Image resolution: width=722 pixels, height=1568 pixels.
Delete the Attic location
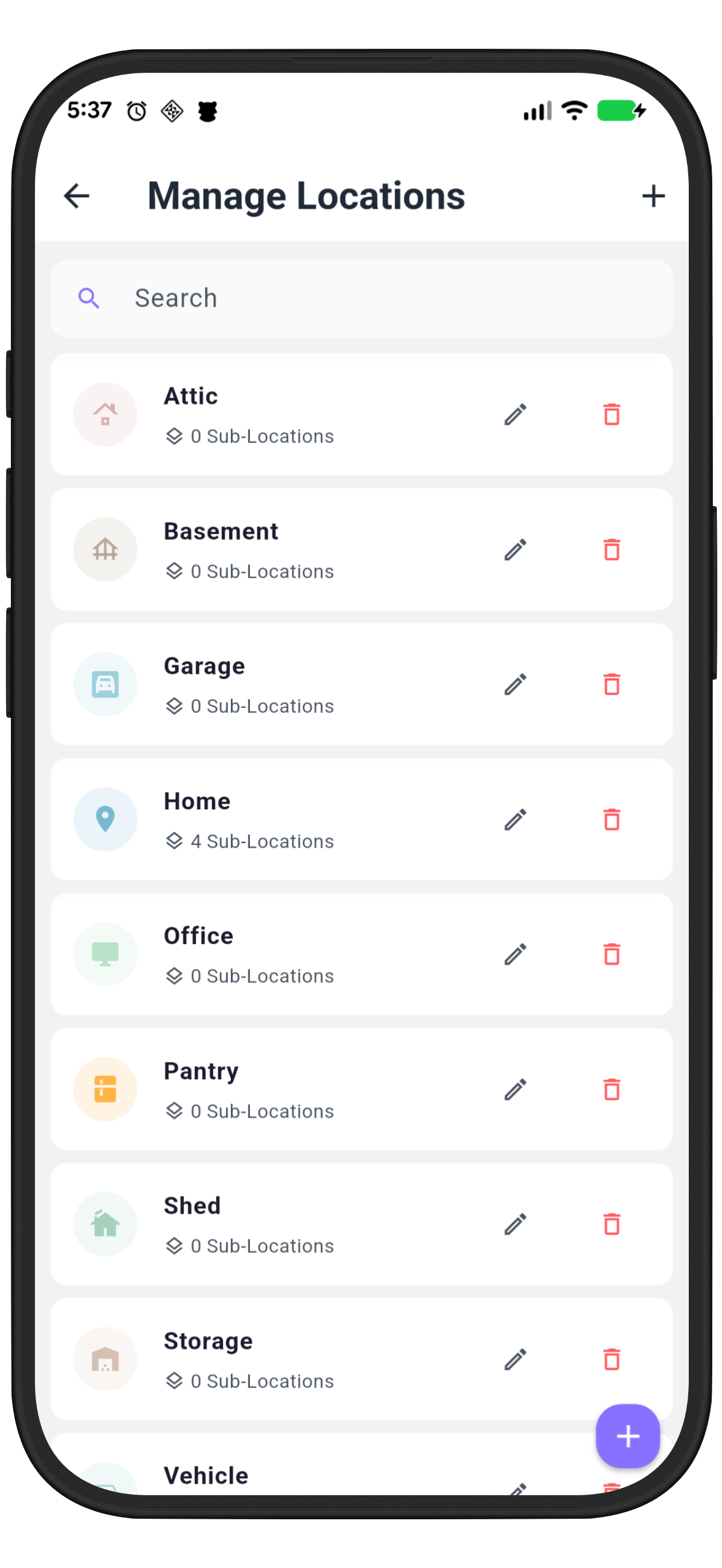pyautogui.click(x=612, y=414)
